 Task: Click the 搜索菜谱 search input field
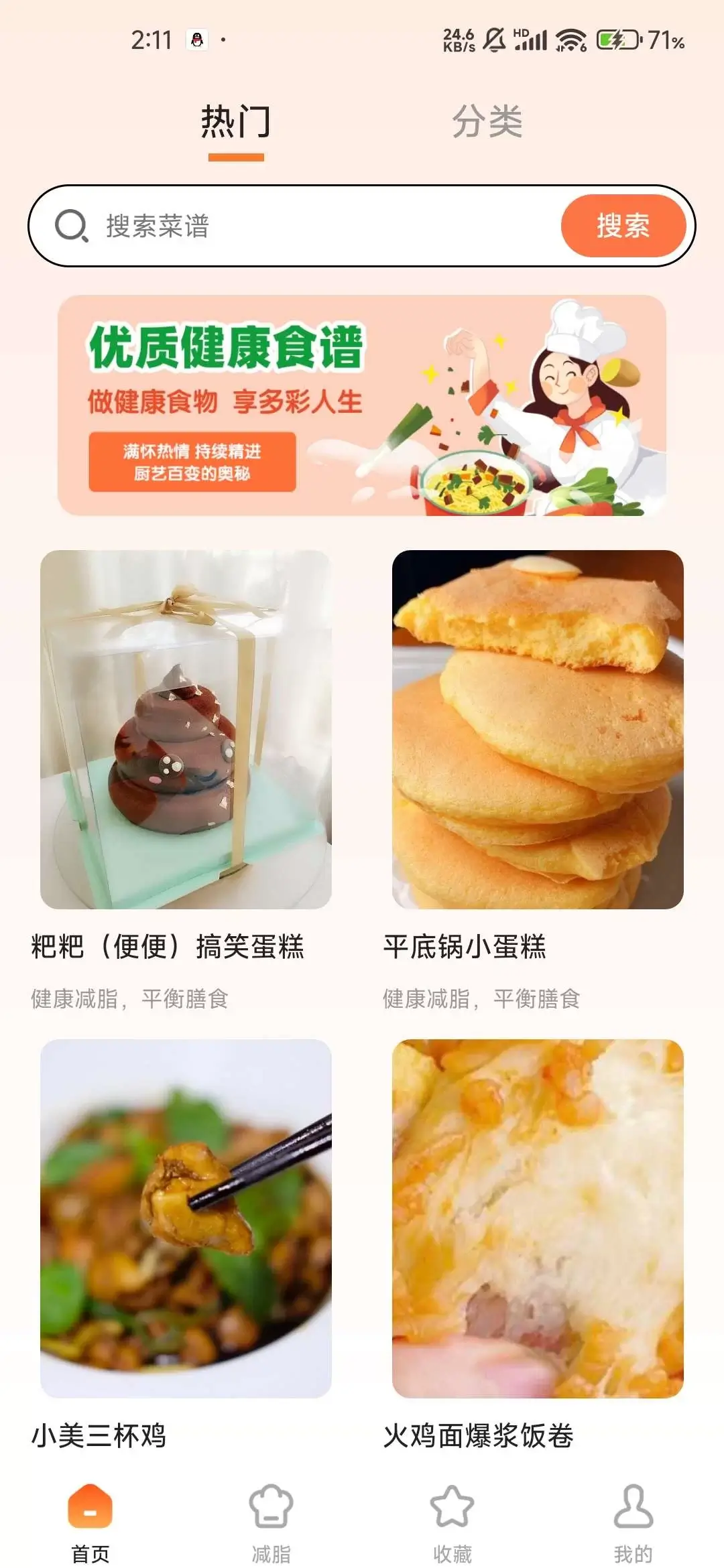point(268,227)
